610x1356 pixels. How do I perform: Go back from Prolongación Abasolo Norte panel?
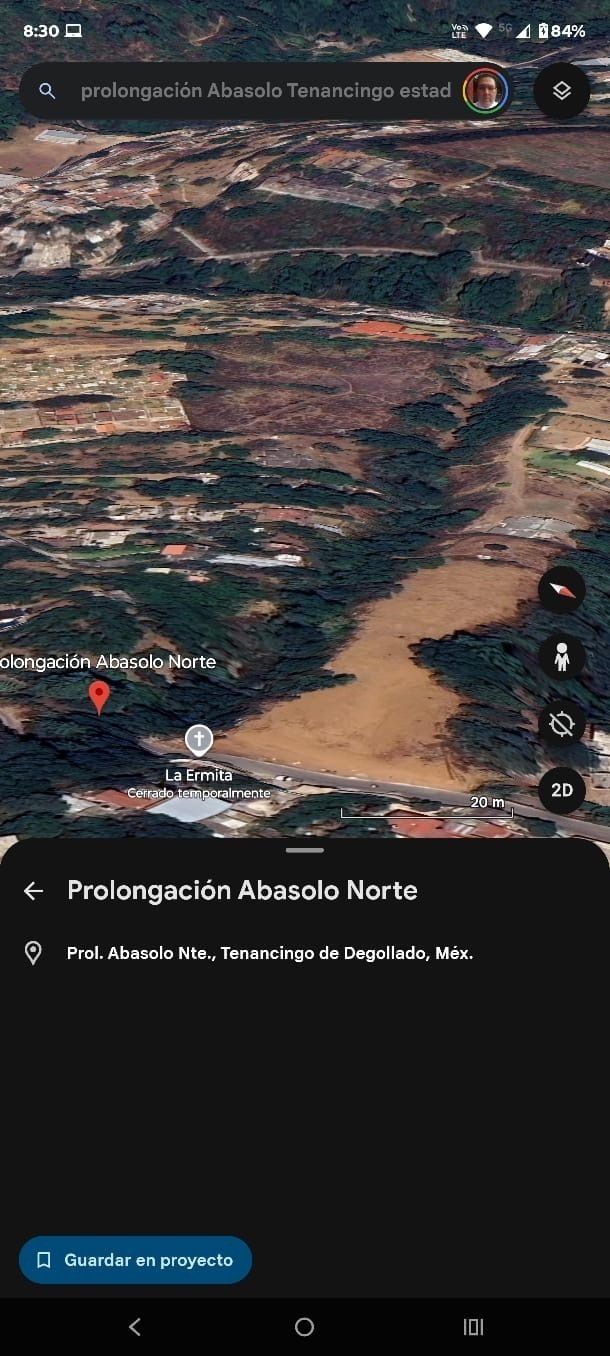[34, 891]
